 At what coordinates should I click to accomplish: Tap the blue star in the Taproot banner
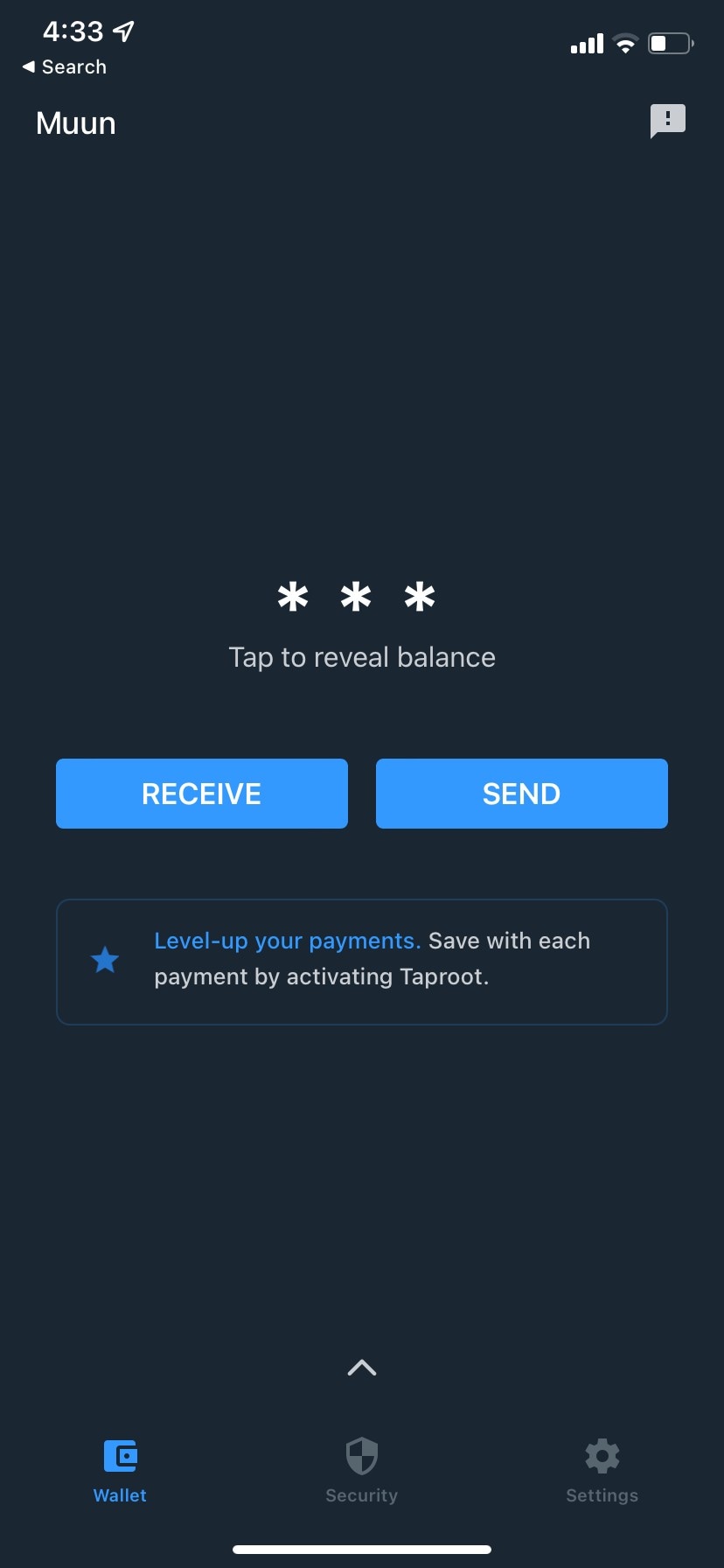[x=104, y=959]
